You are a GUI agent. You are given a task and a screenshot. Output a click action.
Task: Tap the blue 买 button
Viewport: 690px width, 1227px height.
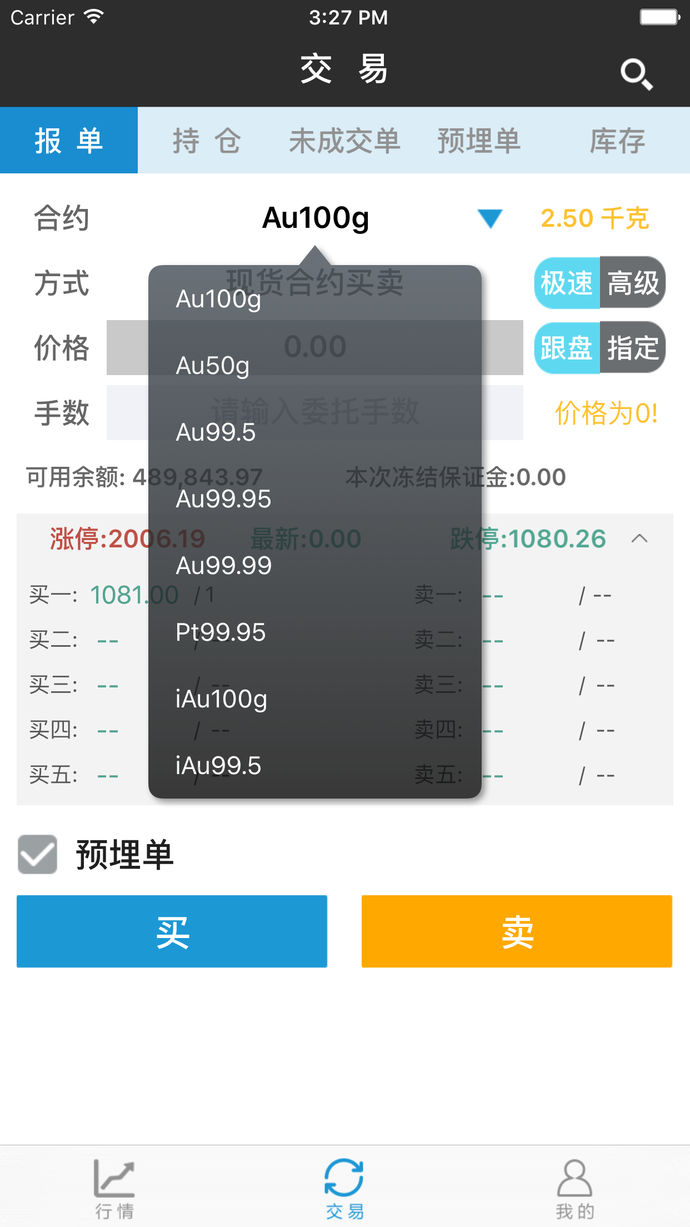click(172, 931)
